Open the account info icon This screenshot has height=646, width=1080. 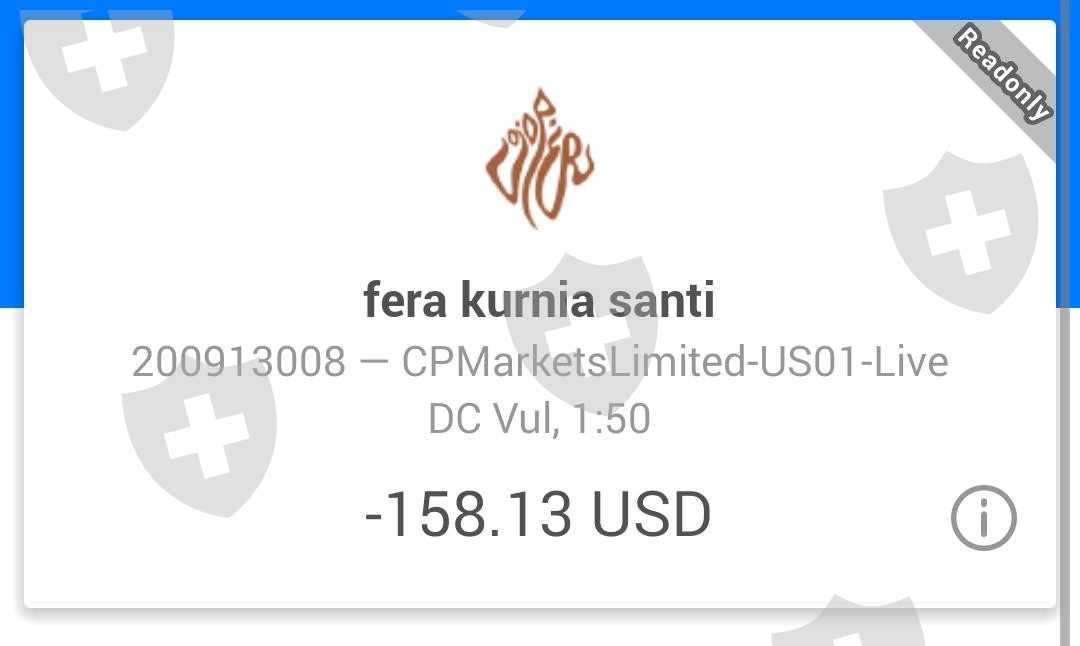[983, 518]
